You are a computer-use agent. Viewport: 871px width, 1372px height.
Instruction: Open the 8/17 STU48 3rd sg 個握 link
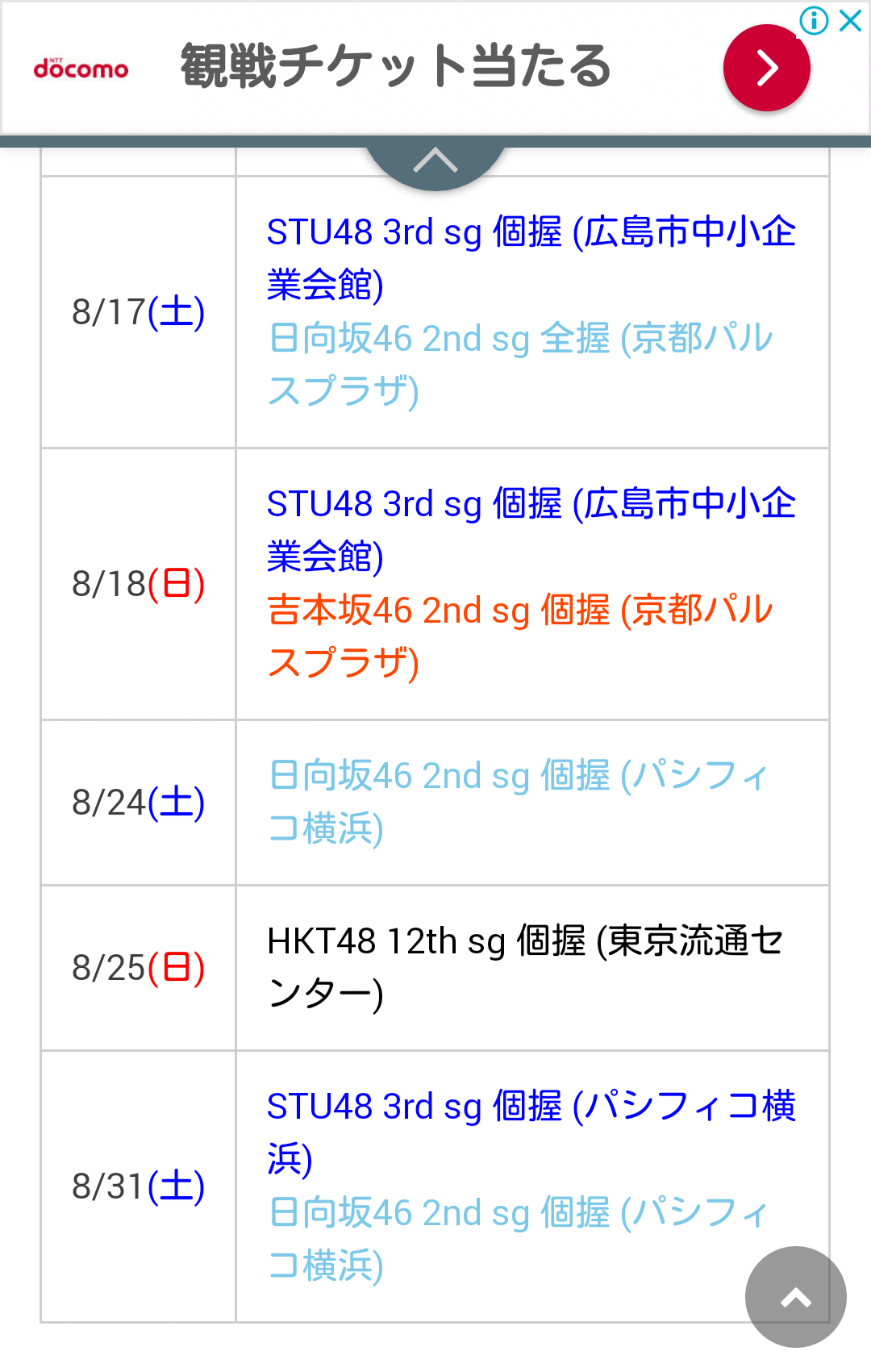[530, 258]
